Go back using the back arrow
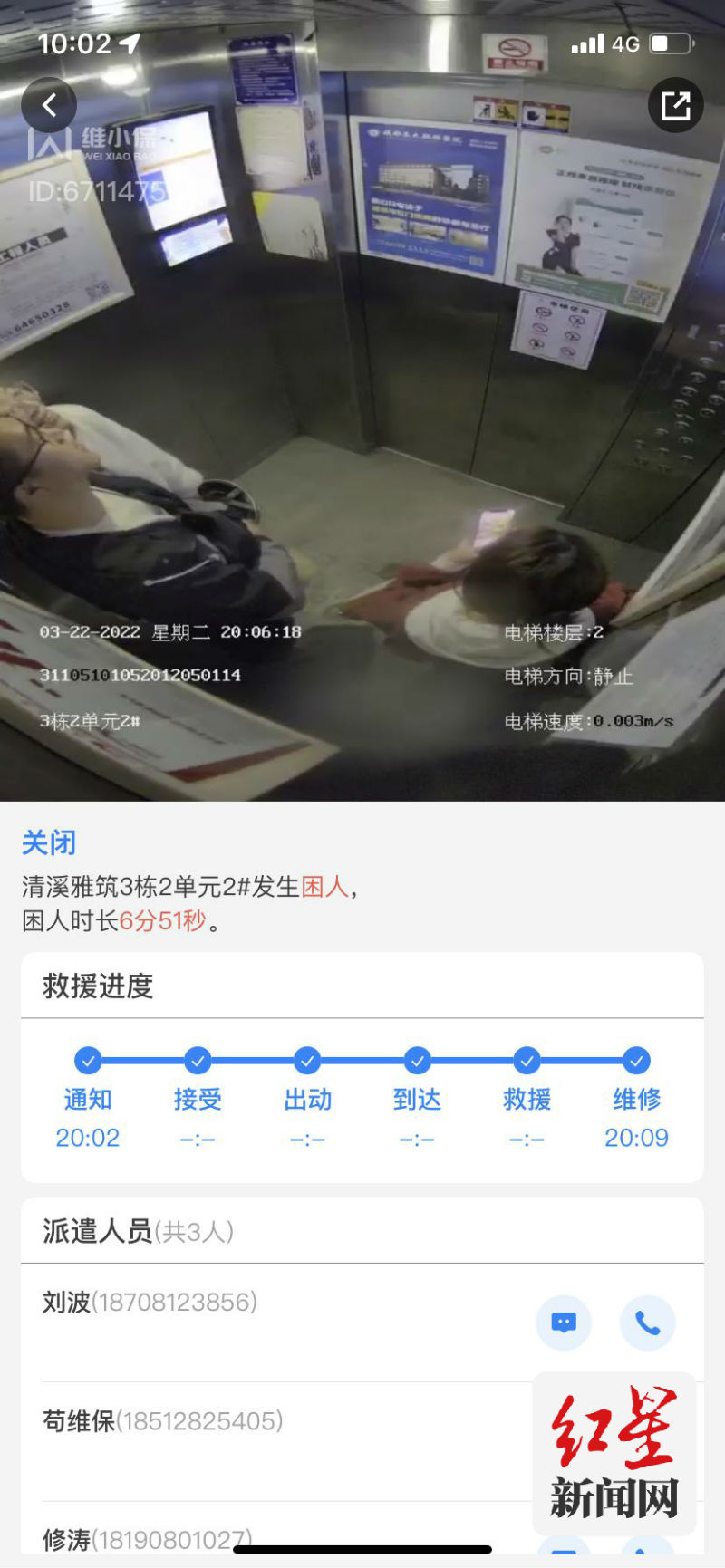This screenshot has width=725, height=1568. [49, 105]
